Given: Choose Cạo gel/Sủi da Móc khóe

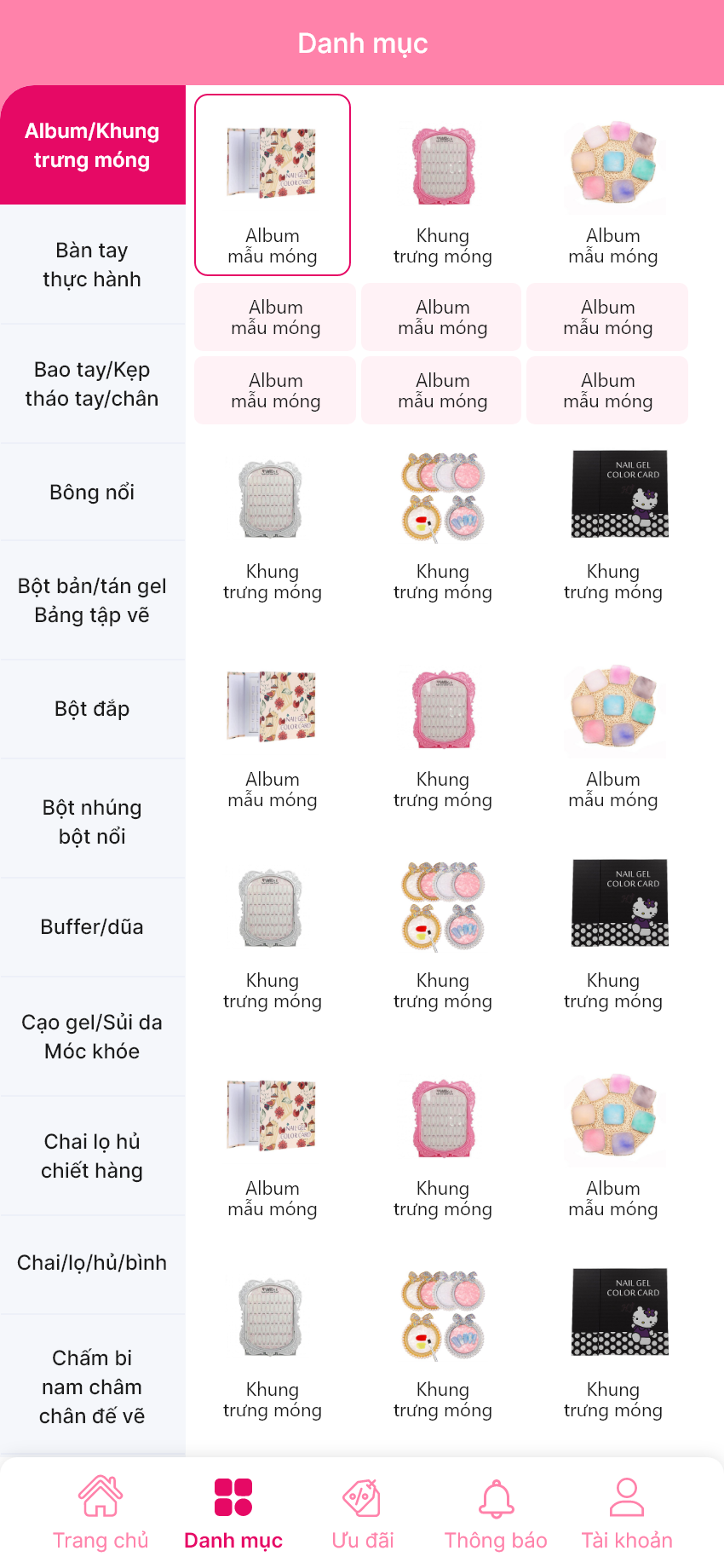Looking at the screenshot, I should (92, 1036).
